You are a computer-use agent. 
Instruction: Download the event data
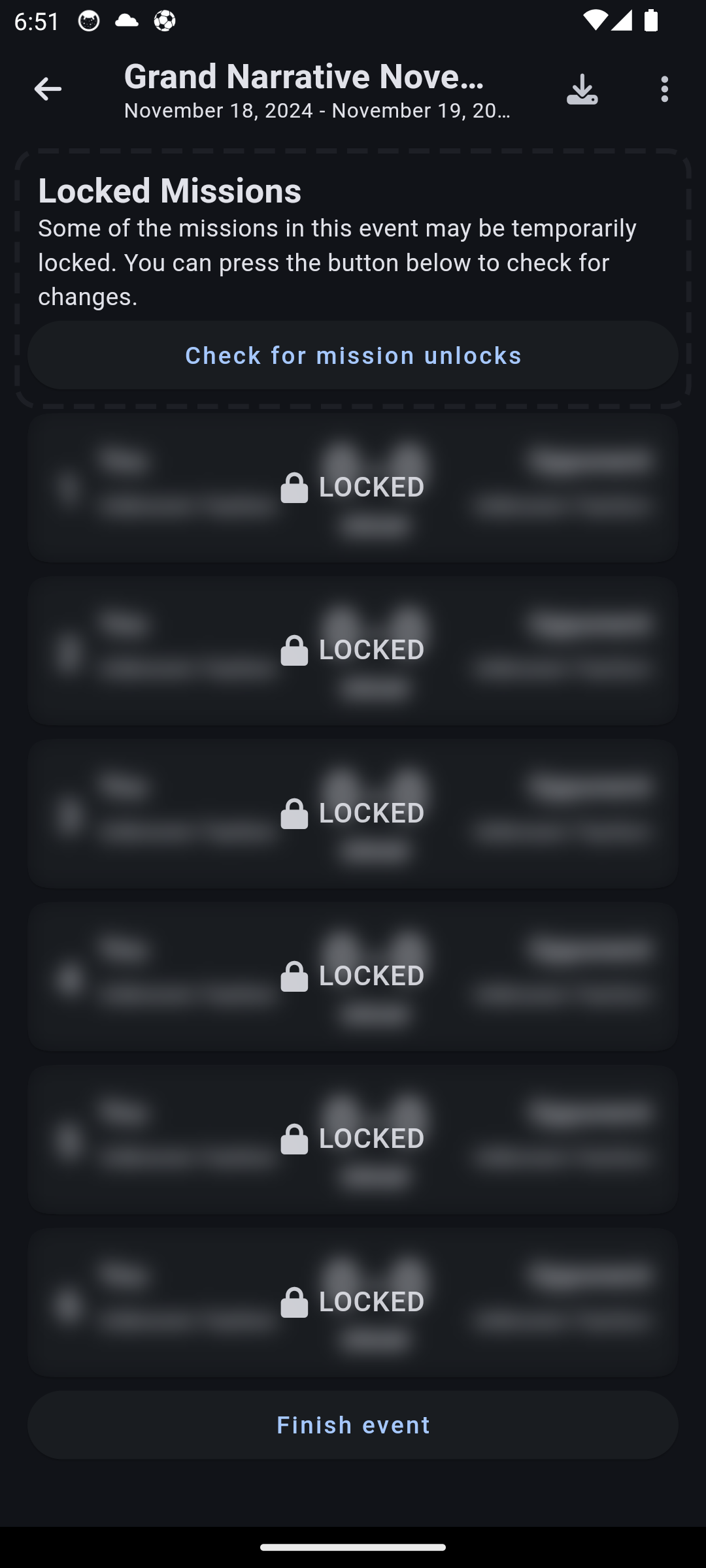click(x=582, y=89)
